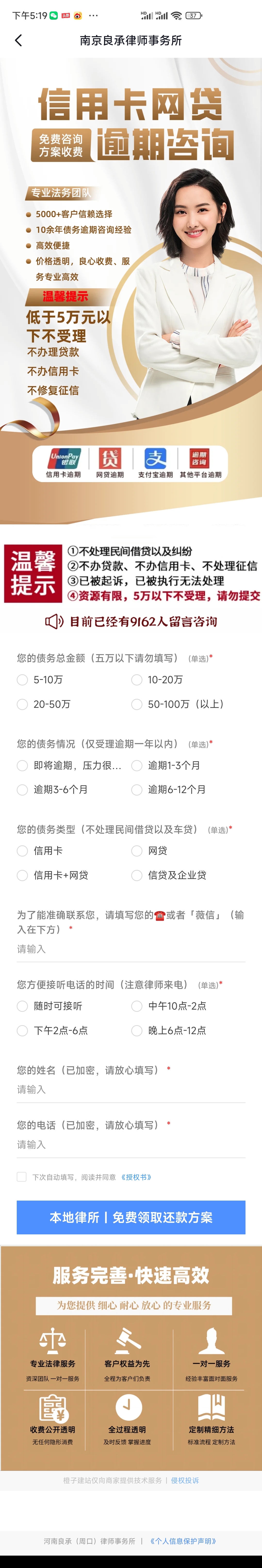
Task: Choose the 10-20万 debt amount option
Action: [137, 680]
